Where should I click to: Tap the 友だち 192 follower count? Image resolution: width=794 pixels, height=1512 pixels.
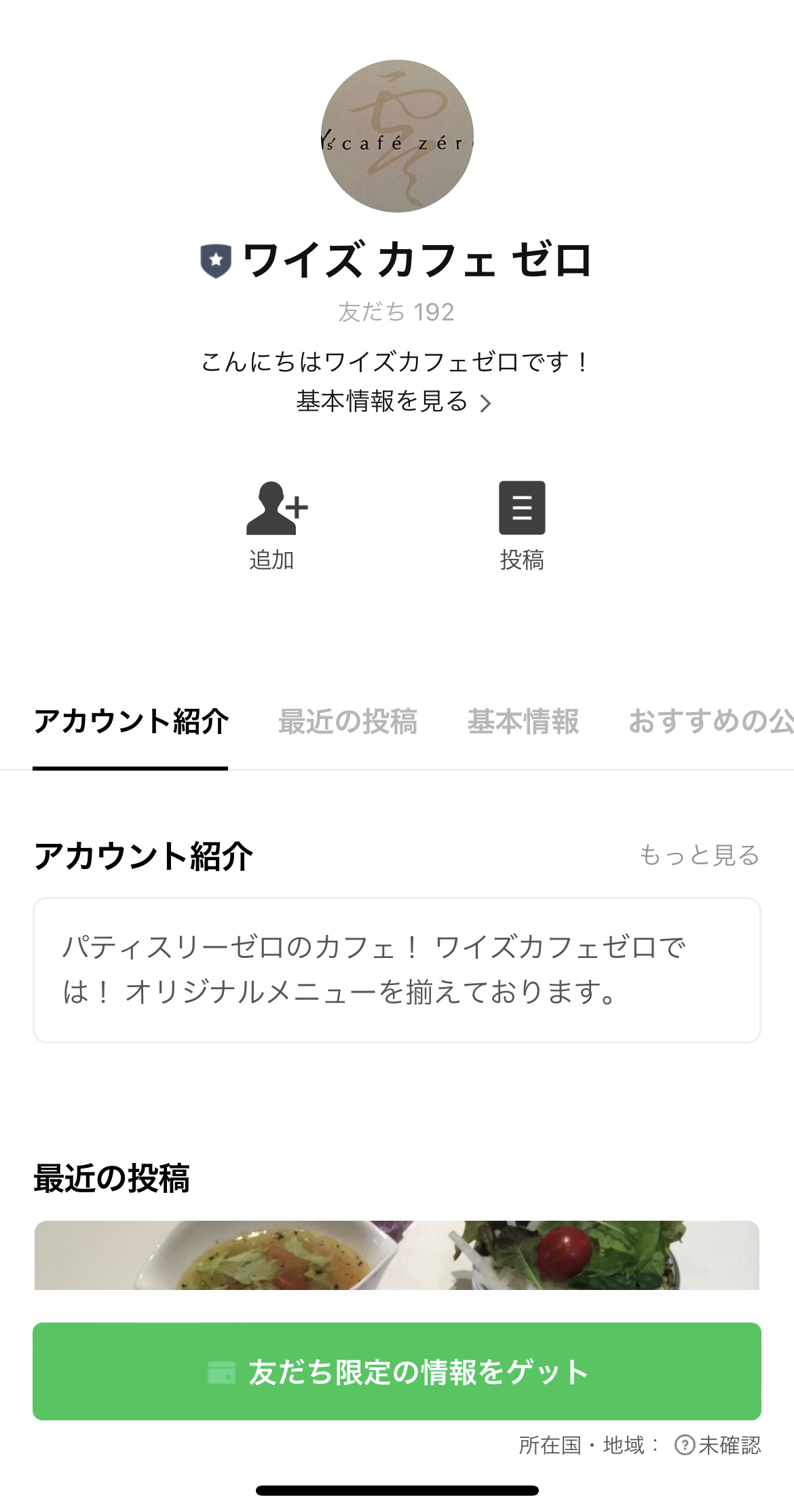pos(397,312)
